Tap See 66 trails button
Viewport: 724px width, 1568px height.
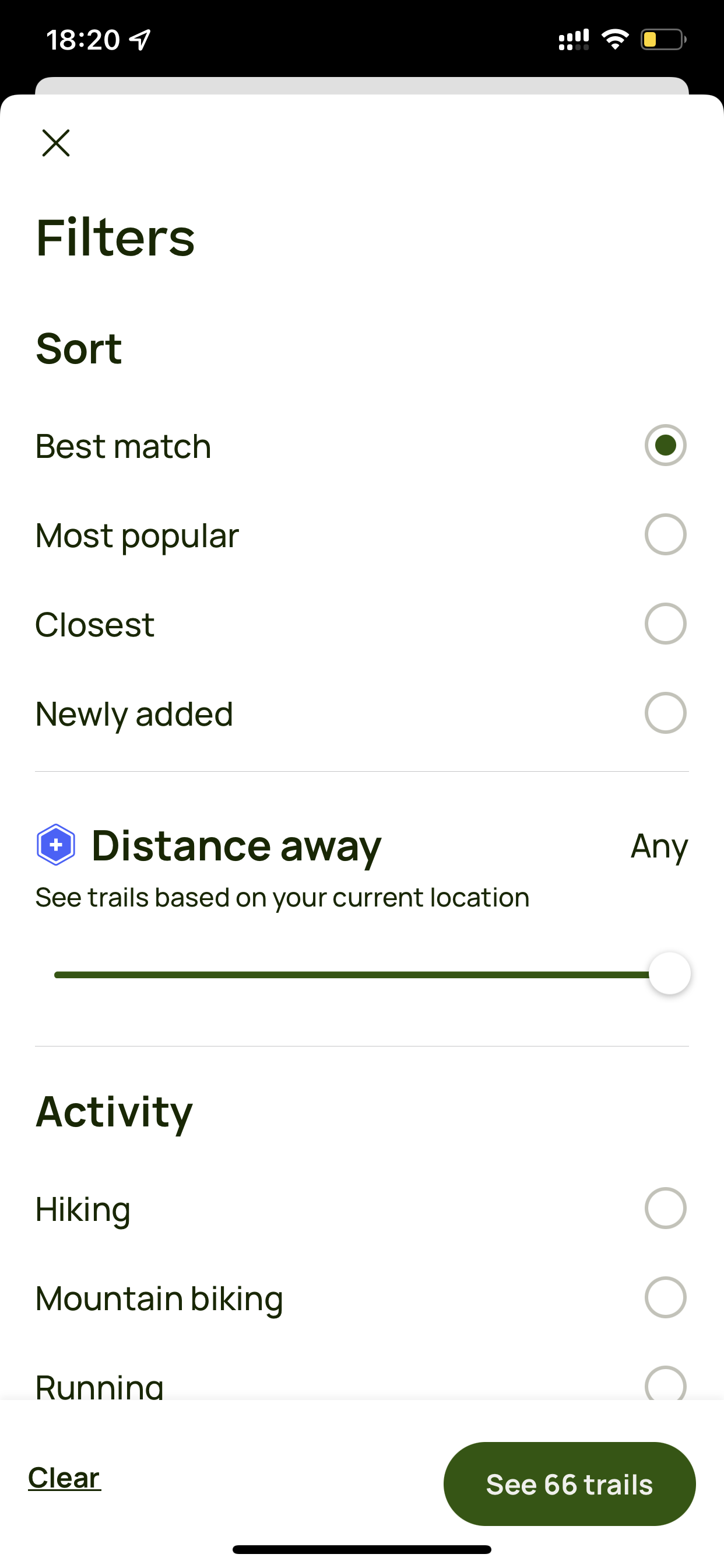click(570, 1484)
